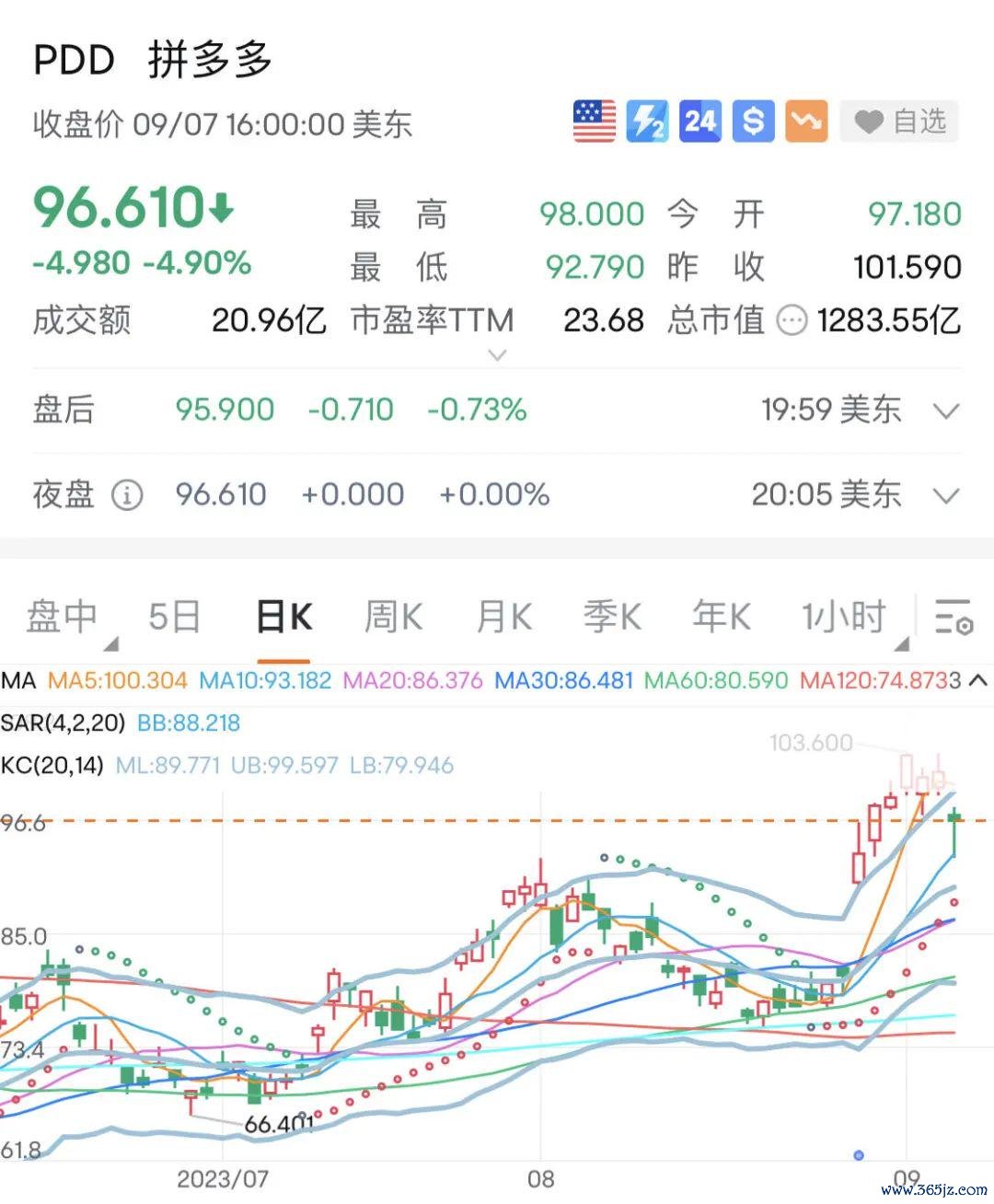Tap the blue 24-hour trading icon
Viewport: 994px width, 1204px height.
pyautogui.click(x=700, y=122)
